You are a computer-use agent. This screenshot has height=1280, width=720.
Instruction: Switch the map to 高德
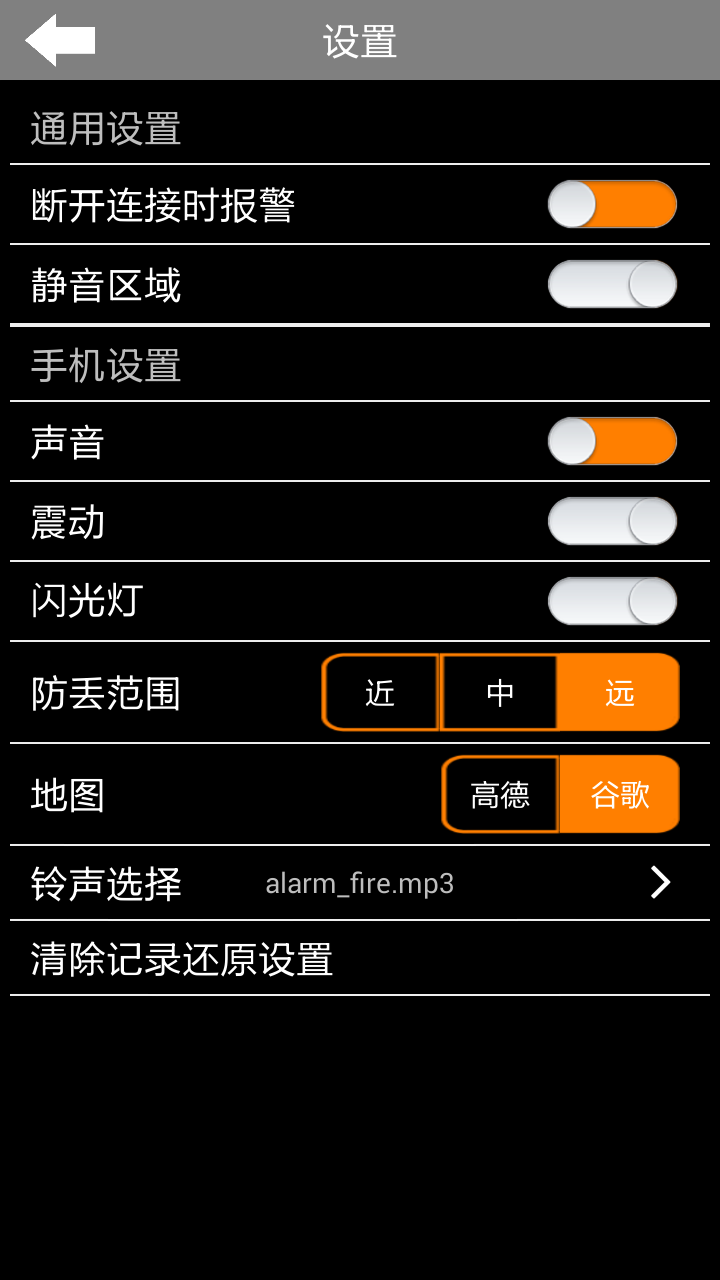pyautogui.click(x=500, y=795)
